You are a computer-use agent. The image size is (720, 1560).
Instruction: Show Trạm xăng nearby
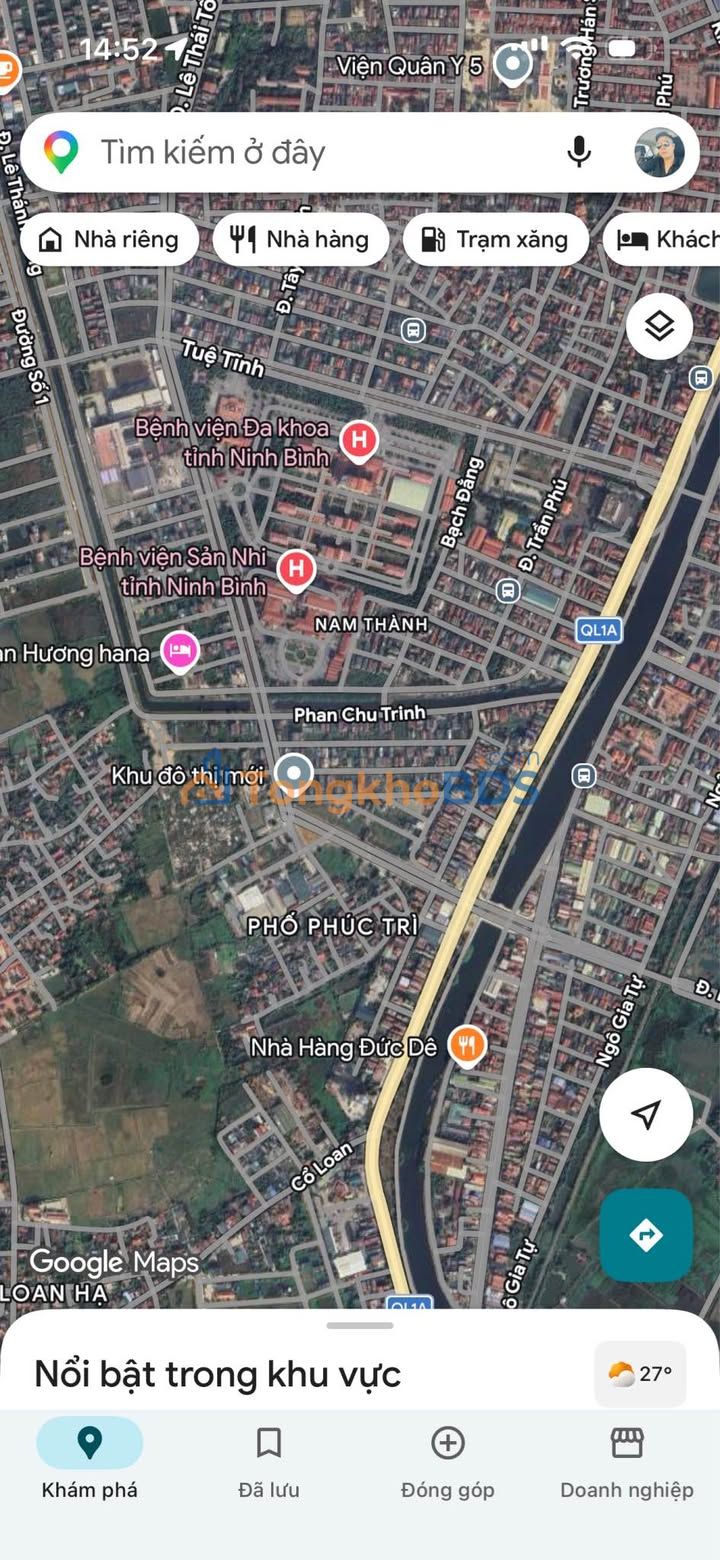[x=495, y=239]
